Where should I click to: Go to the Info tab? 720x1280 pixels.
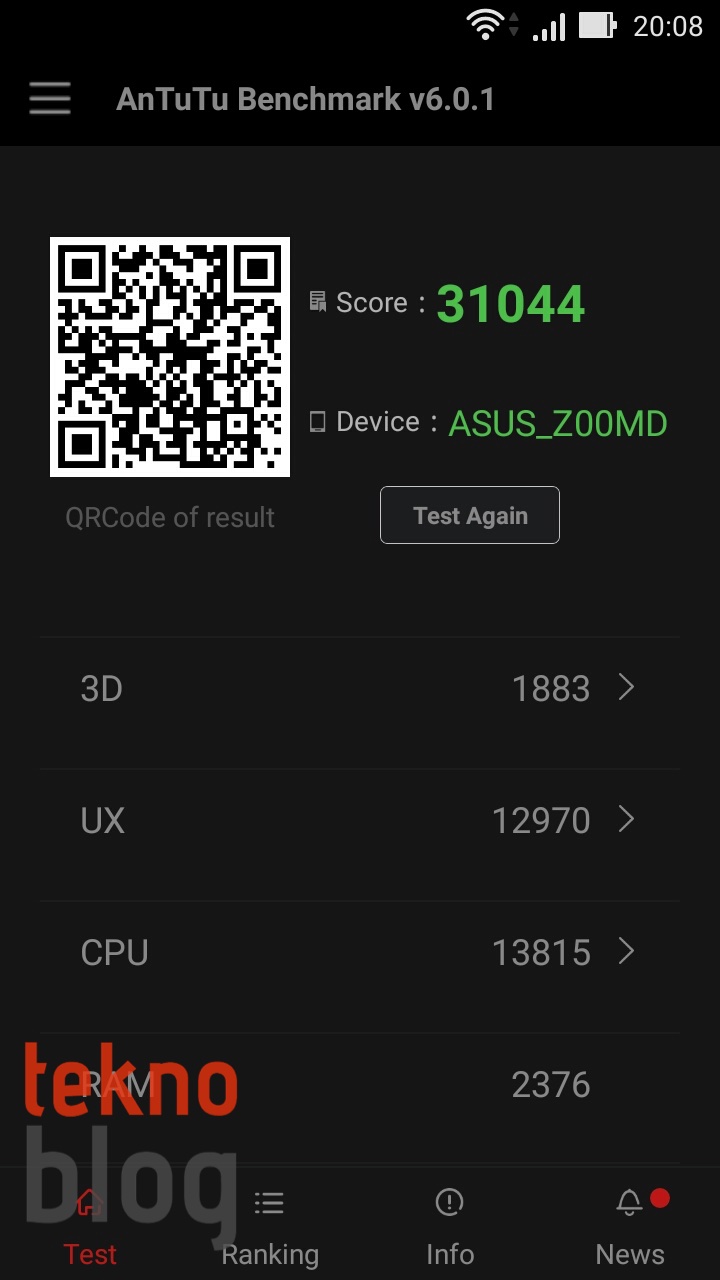click(x=450, y=1228)
